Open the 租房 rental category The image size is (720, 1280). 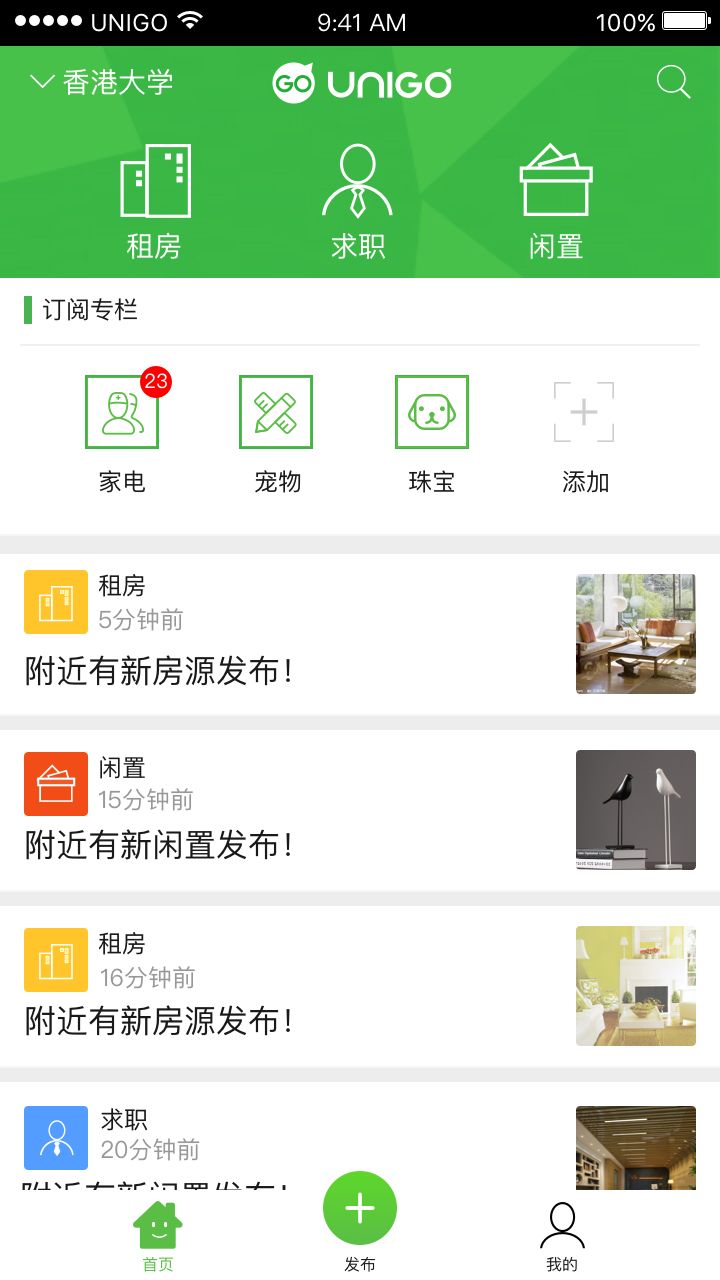(155, 202)
